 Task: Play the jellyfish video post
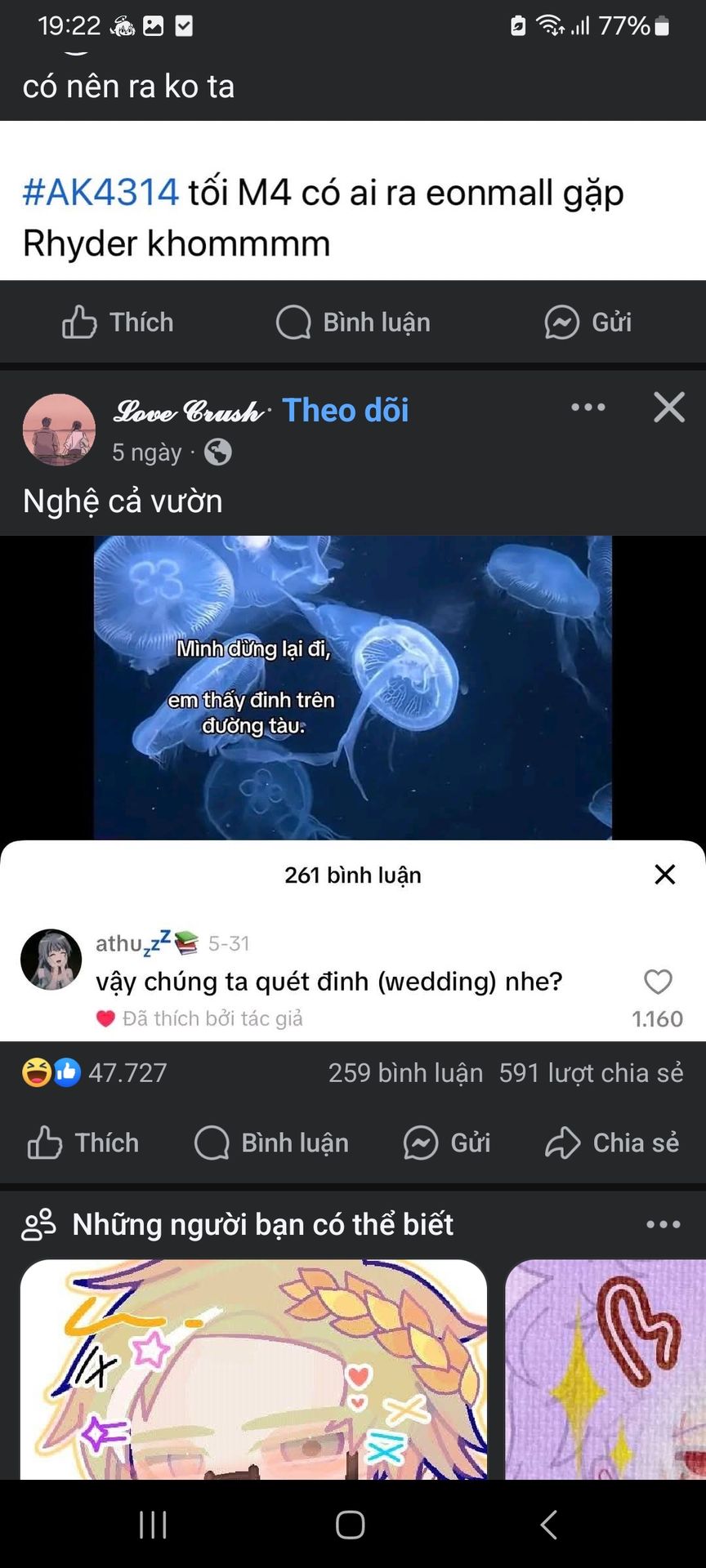pos(353,688)
